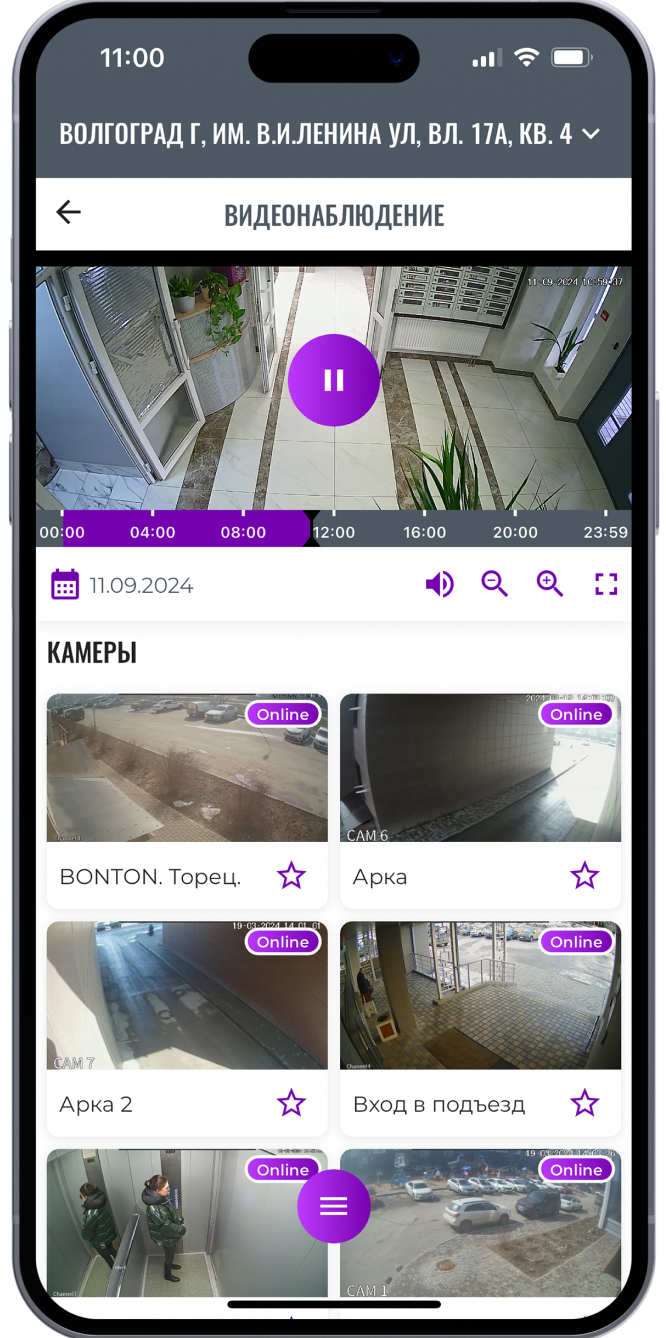Favorite the Арка 2 camera
The image size is (666, 1338).
291,1104
